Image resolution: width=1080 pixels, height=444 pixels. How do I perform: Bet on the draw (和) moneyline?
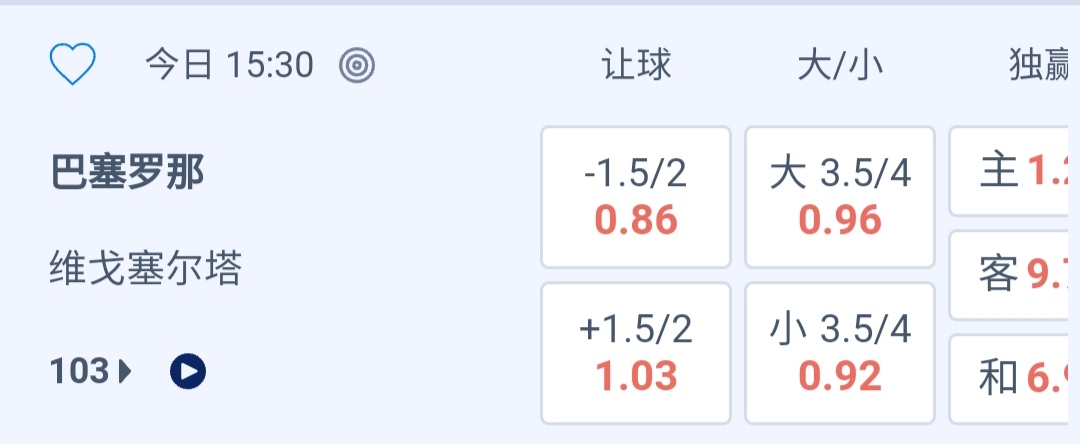pyautogui.click(x=1014, y=378)
